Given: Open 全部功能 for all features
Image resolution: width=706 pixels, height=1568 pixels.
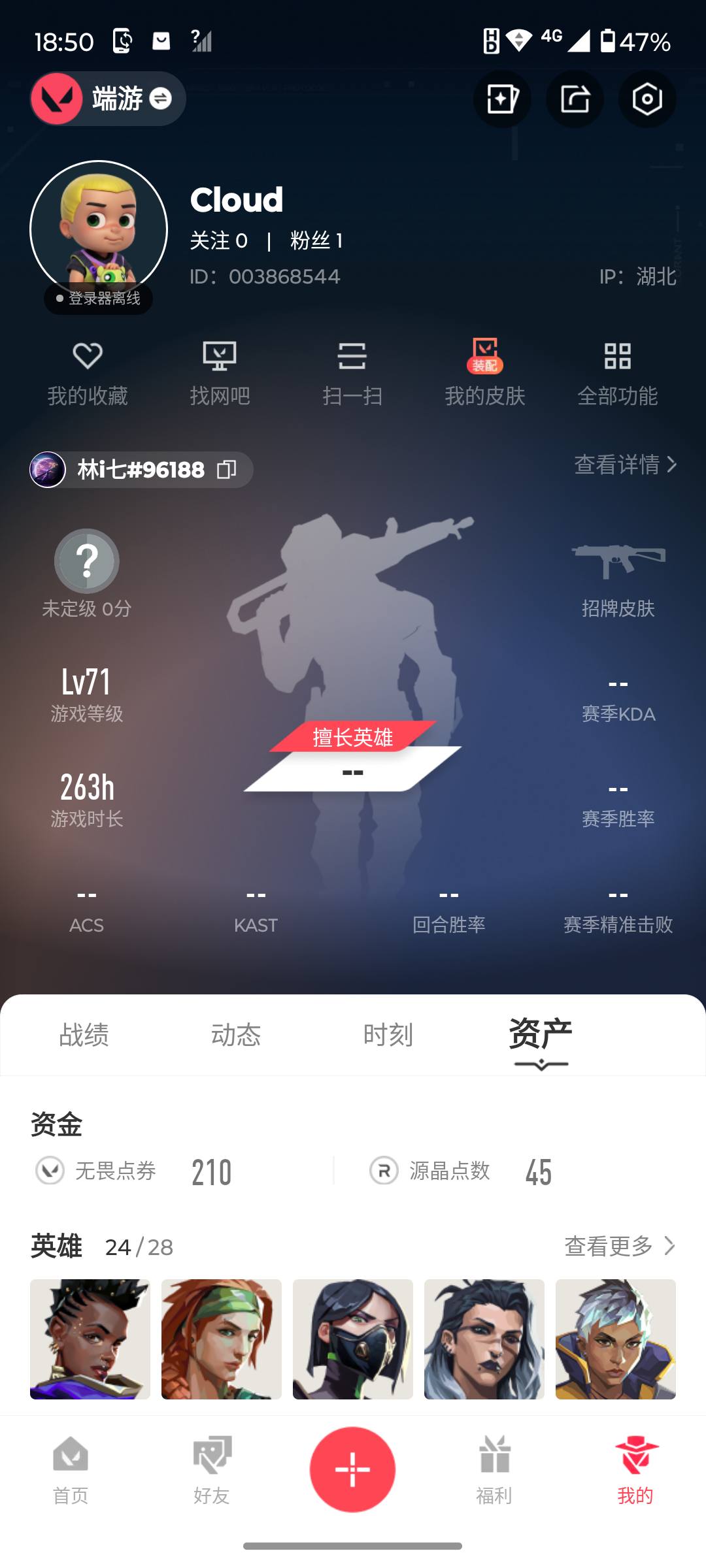Looking at the screenshot, I should click(618, 372).
